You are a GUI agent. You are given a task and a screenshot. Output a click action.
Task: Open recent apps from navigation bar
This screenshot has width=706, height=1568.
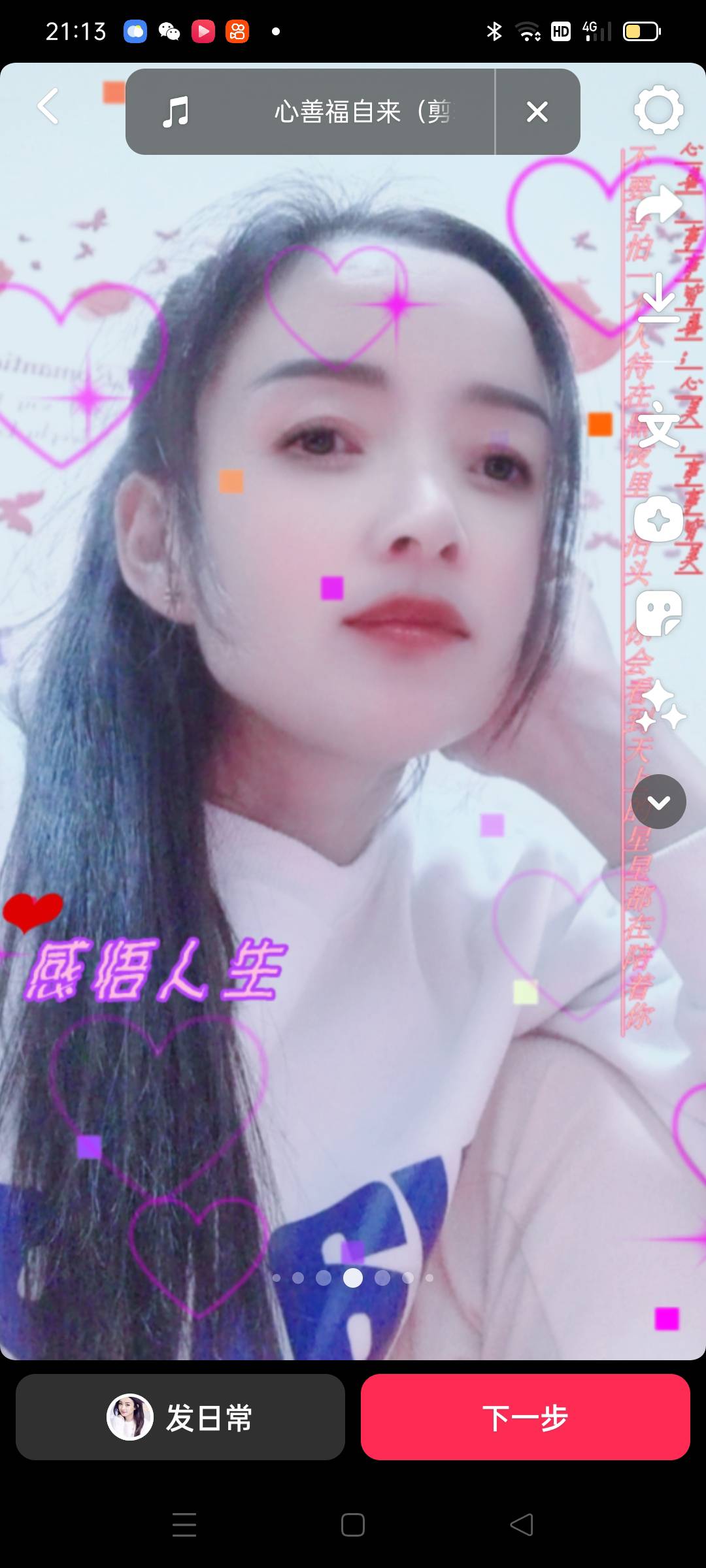click(184, 1525)
